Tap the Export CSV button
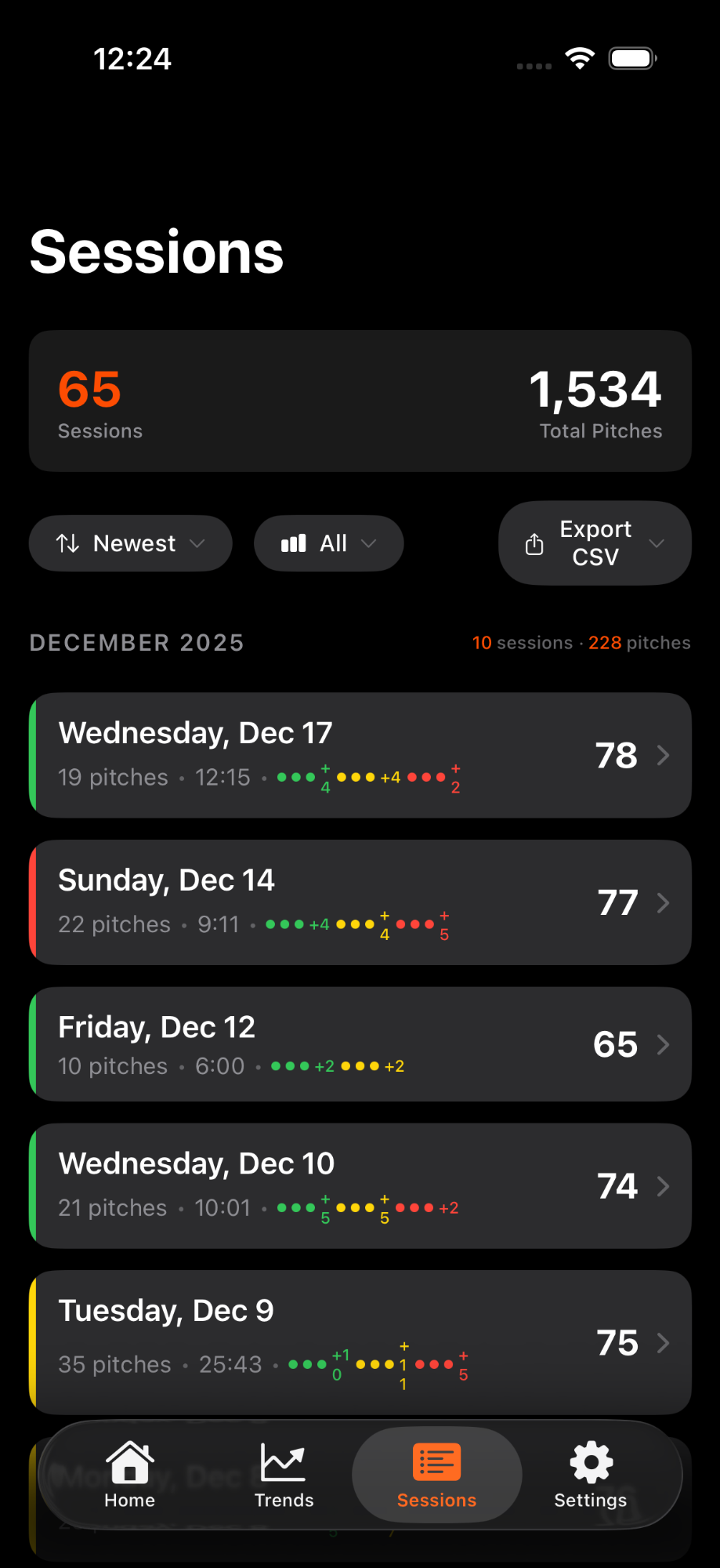 tap(594, 543)
